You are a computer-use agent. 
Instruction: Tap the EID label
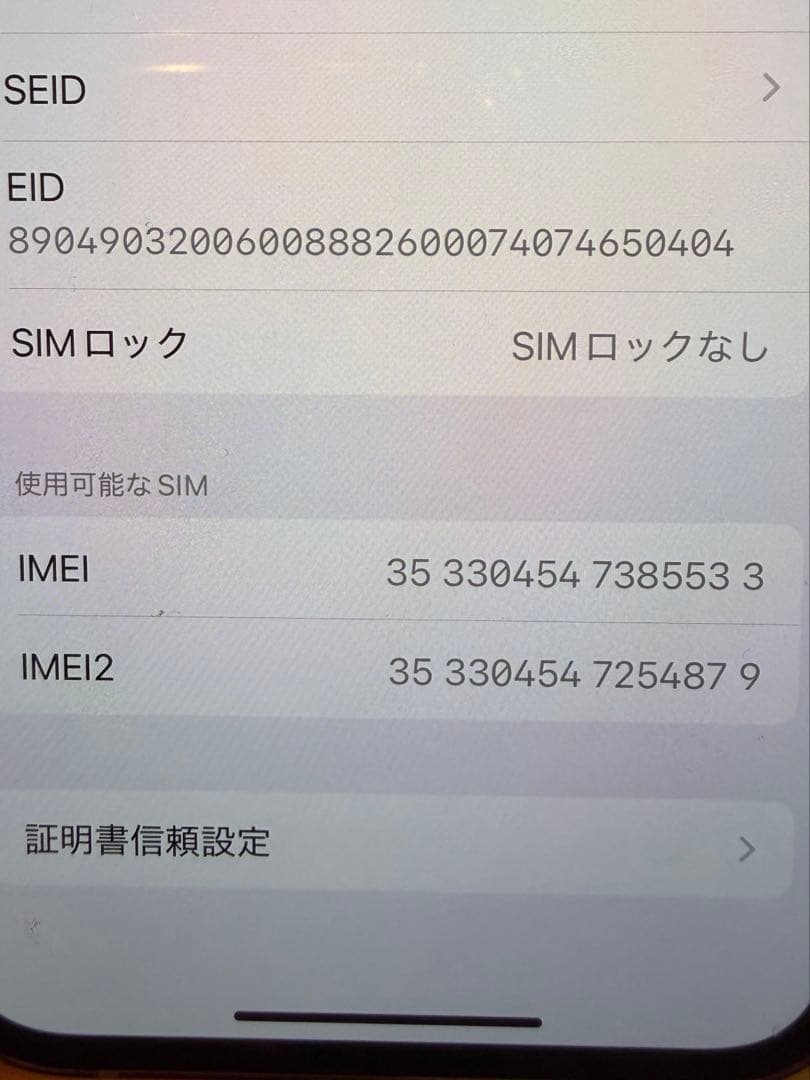click(x=35, y=187)
